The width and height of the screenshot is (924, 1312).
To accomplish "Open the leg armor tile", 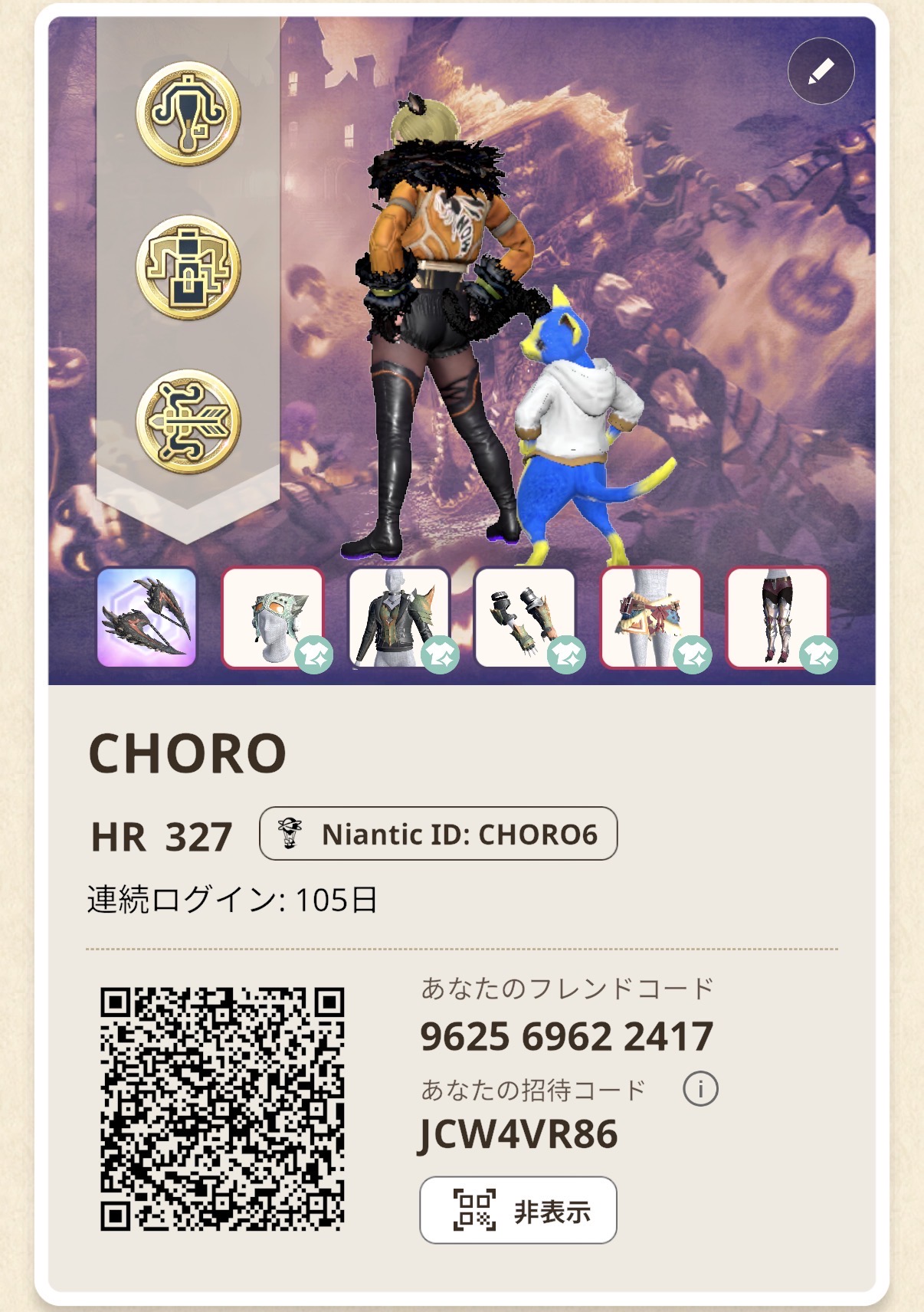I will [x=777, y=618].
